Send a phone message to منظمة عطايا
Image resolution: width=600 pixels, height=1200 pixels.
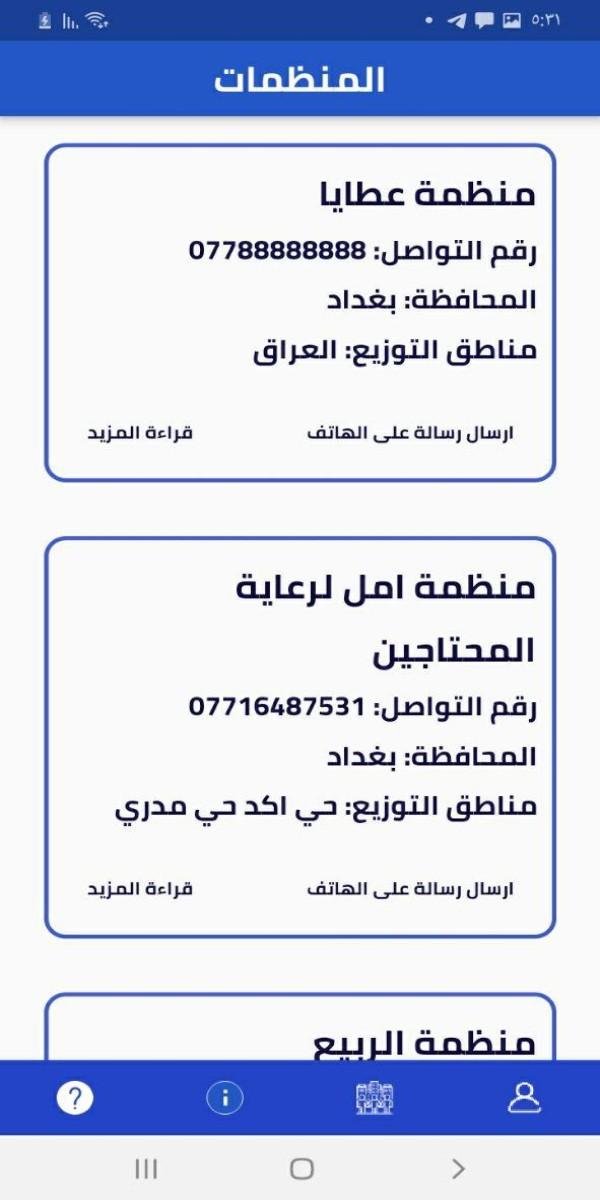(x=409, y=434)
